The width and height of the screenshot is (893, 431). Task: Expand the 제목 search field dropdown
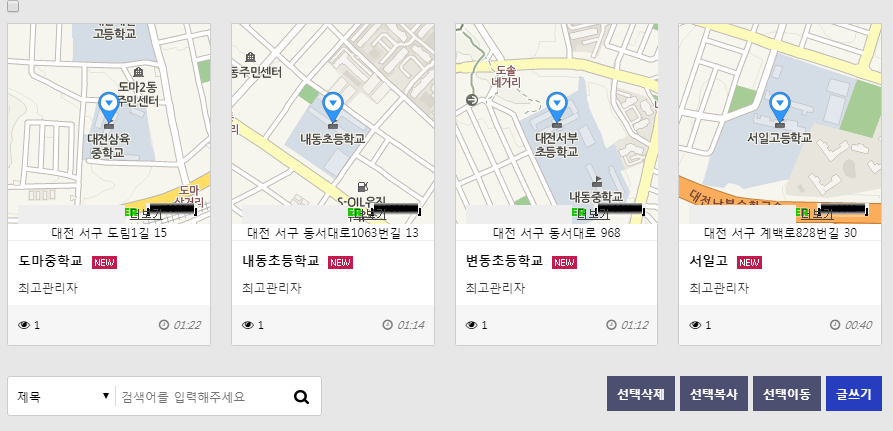tap(62, 396)
